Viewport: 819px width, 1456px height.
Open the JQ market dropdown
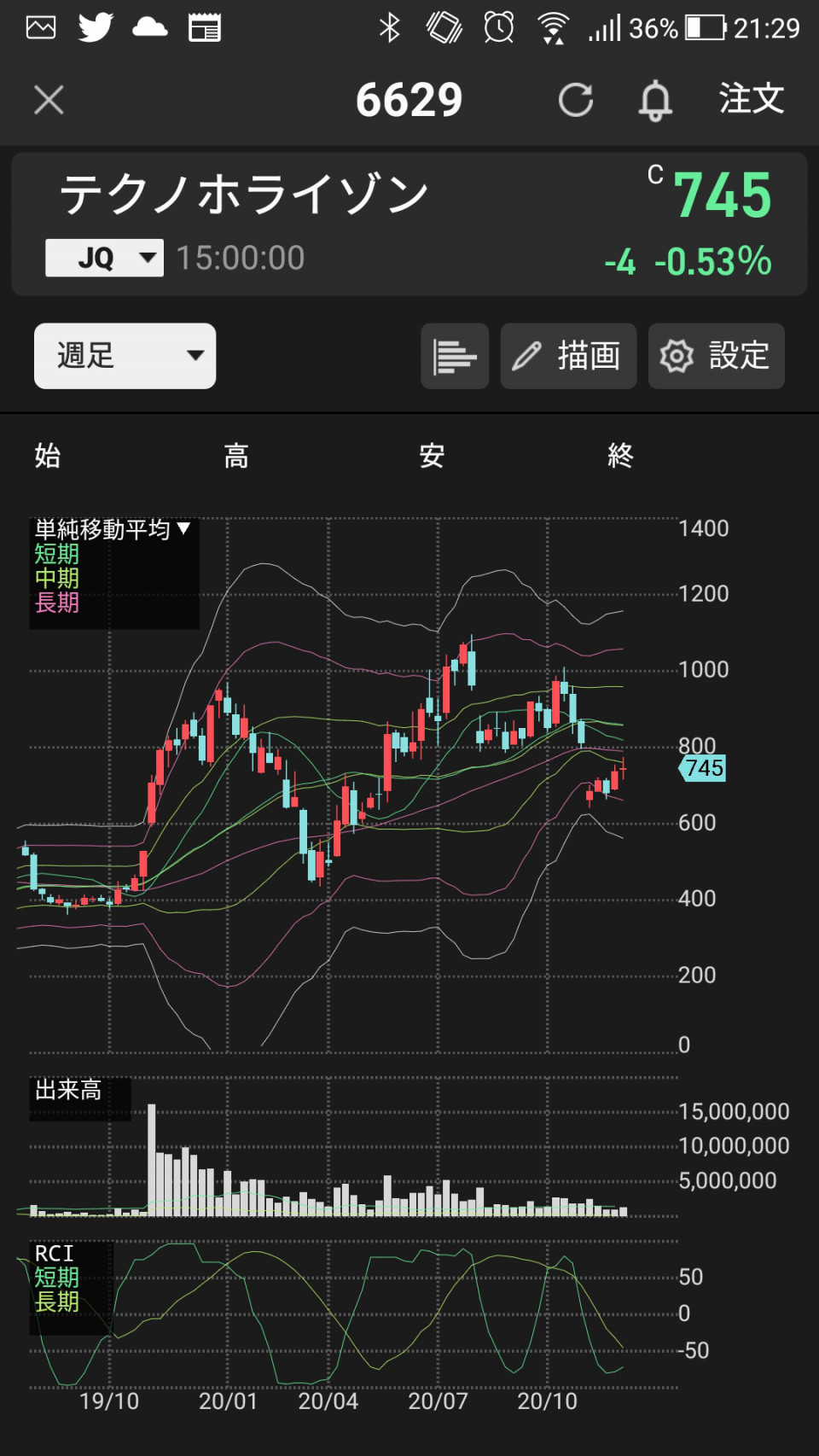pyautogui.click(x=104, y=258)
